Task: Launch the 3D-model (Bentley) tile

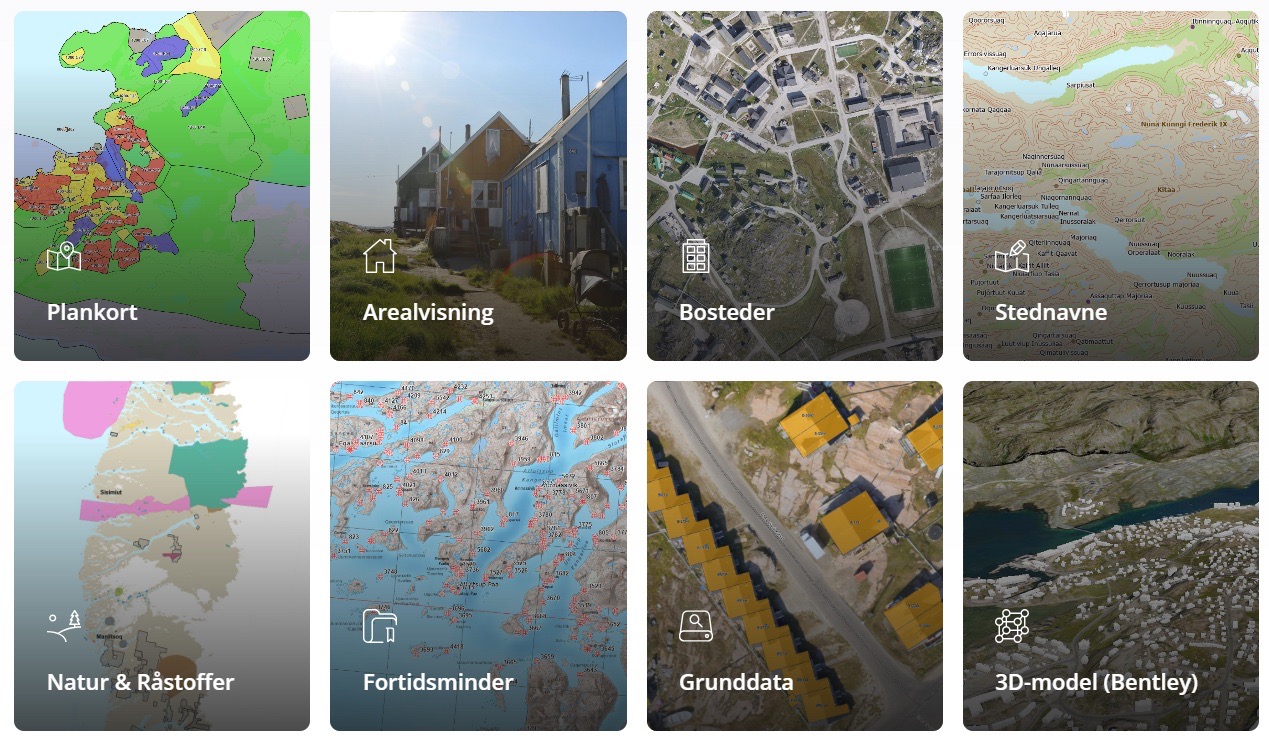Action: (x=1110, y=556)
